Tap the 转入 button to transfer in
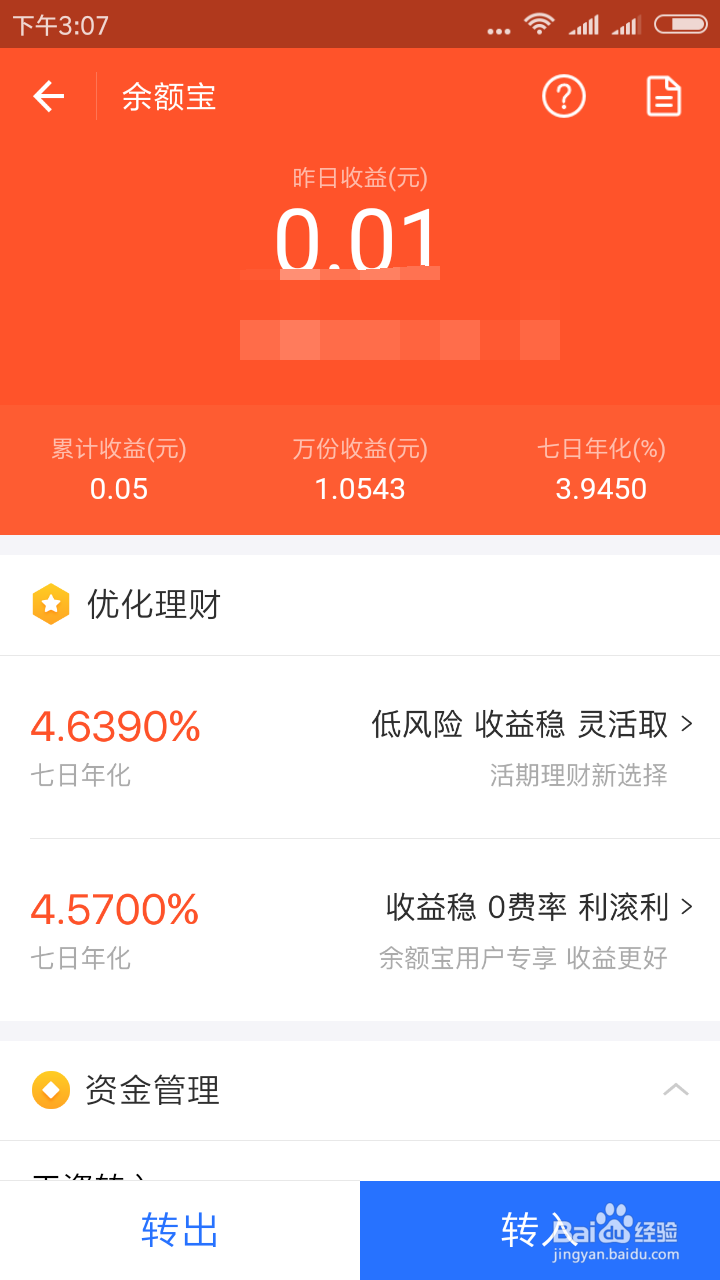This screenshot has height=1280, width=720. tap(530, 1230)
